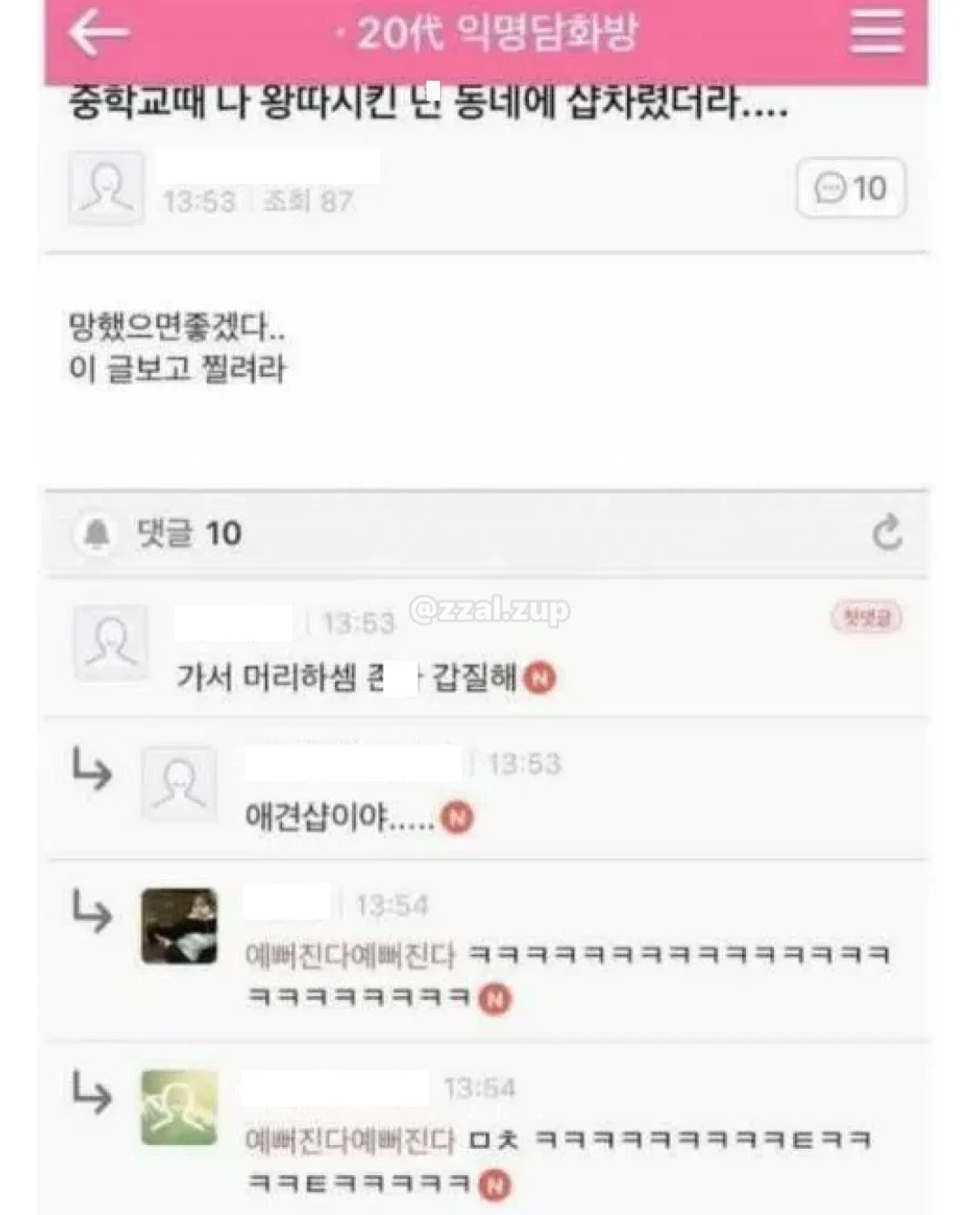Go back using the top-left arrow
This screenshot has height=1215, width=980.
pyautogui.click(x=99, y=33)
